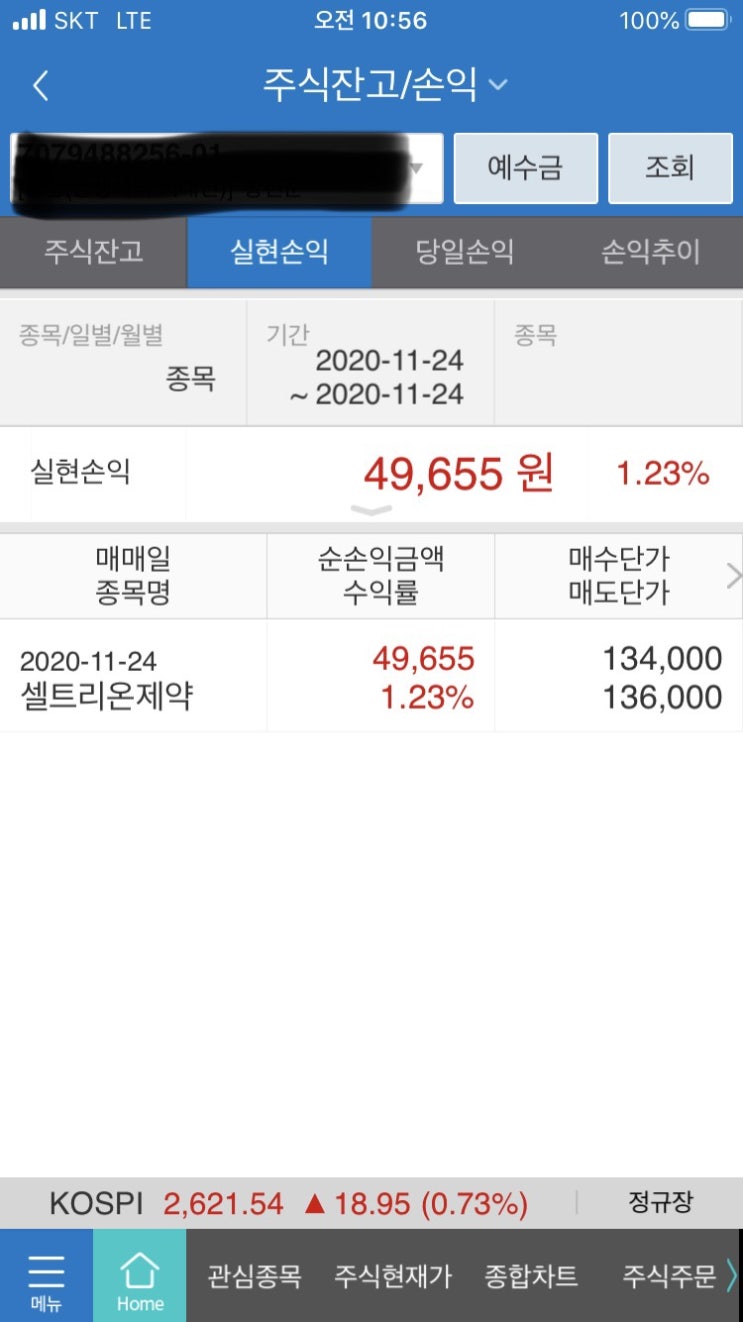Open 종합차트 from the bottom bar

(x=531, y=1276)
